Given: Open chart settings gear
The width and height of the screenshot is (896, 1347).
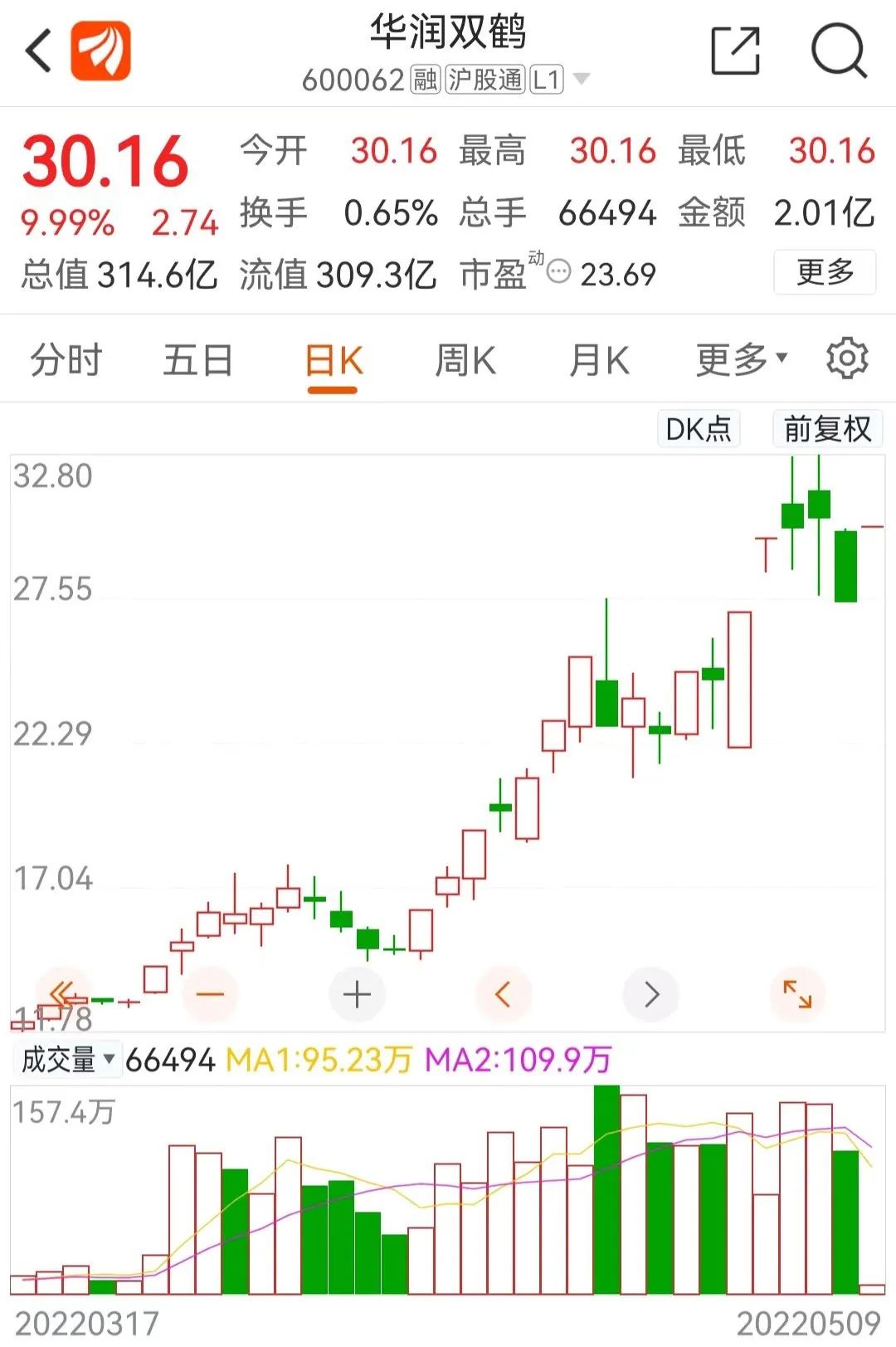Looking at the screenshot, I should click(x=846, y=359).
